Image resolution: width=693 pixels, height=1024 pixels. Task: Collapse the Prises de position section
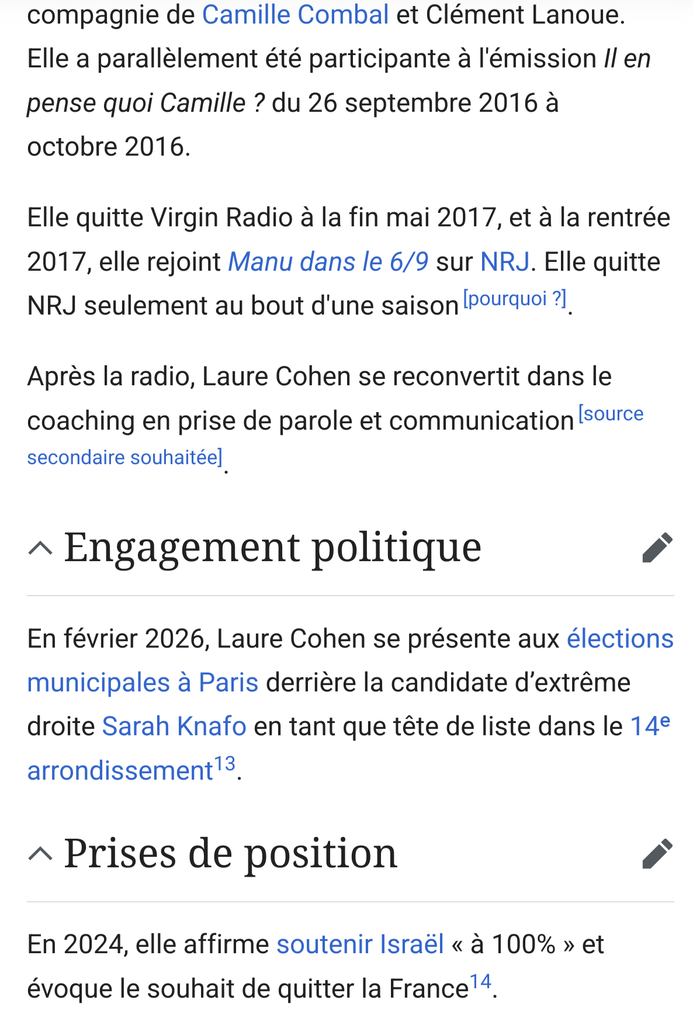point(41,854)
